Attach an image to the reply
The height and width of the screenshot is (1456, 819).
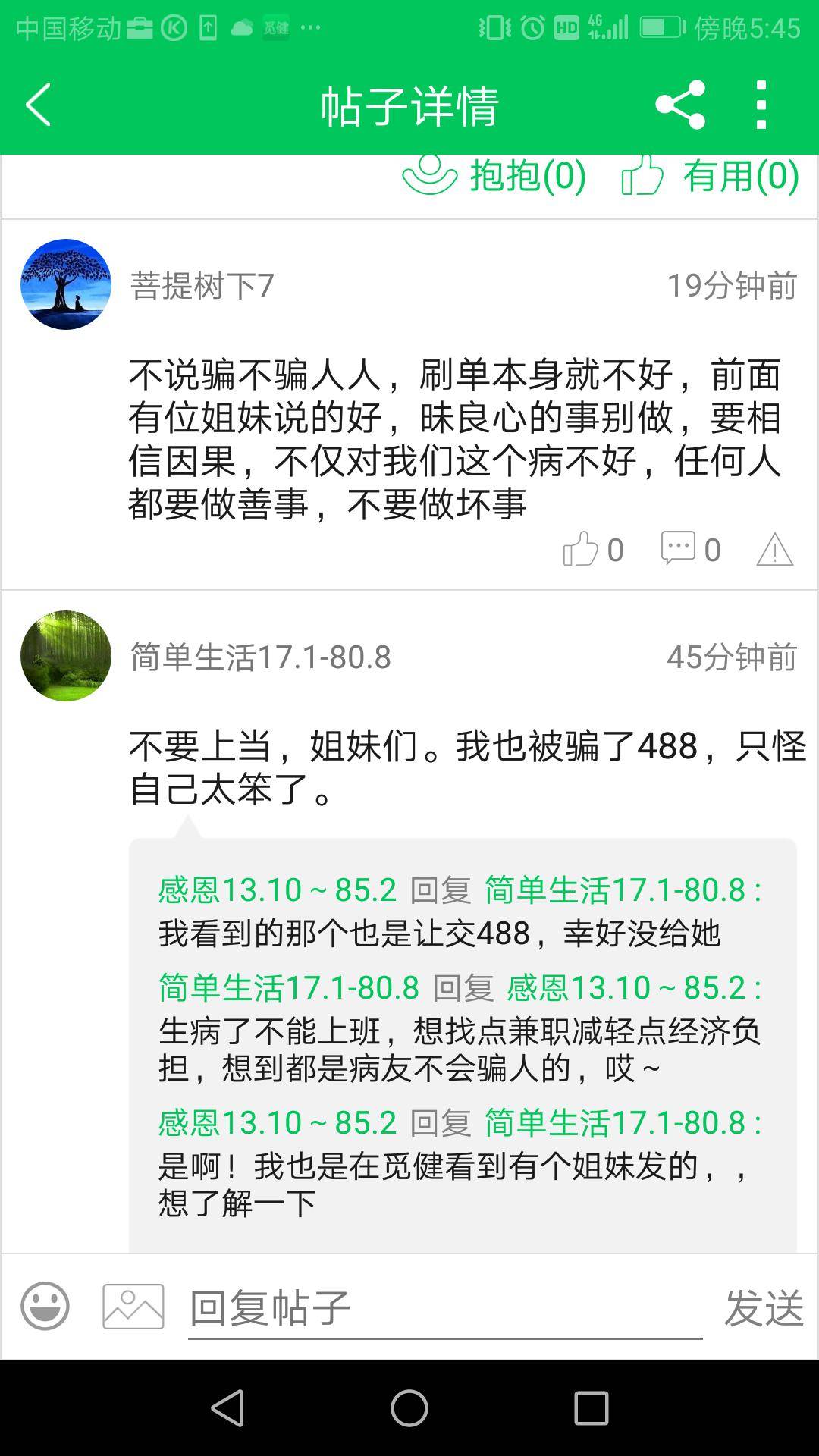pyautogui.click(x=133, y=1306)
